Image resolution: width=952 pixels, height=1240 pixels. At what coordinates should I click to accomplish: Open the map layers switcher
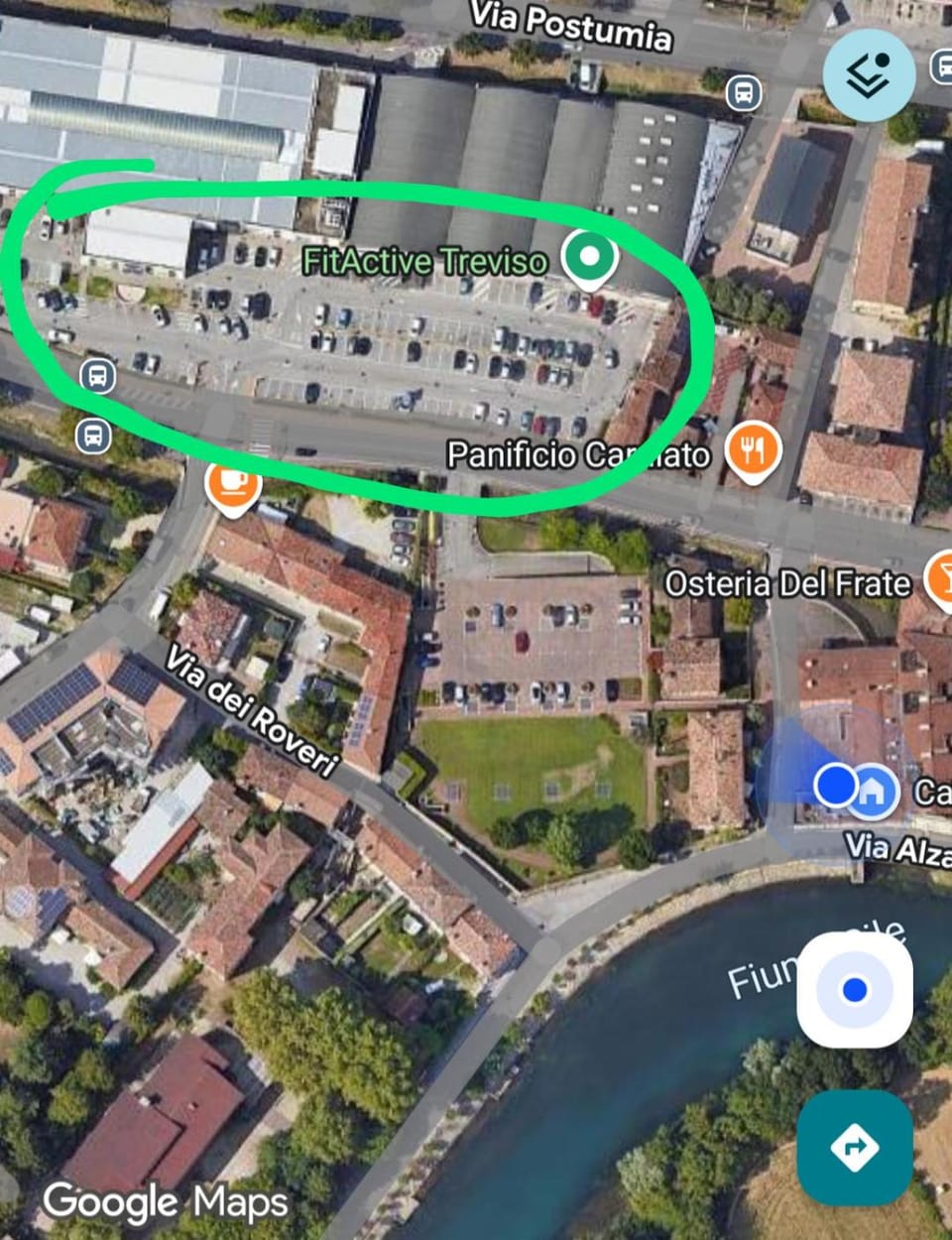click(868, 75)
